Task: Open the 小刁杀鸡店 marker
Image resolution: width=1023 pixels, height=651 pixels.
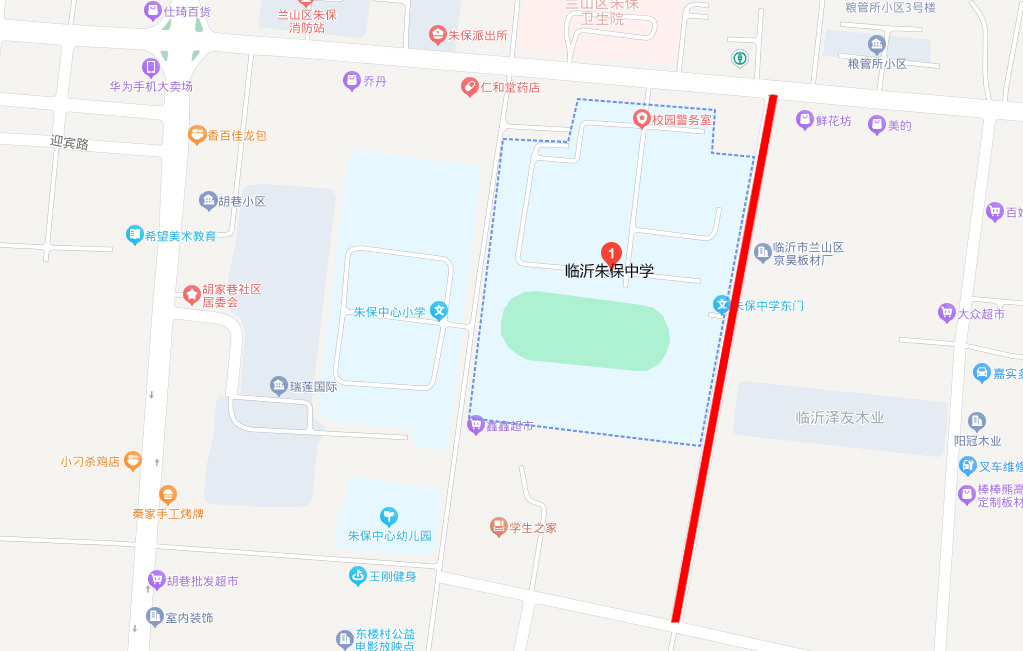Action: pyautogui.click(x=132, y=461)
